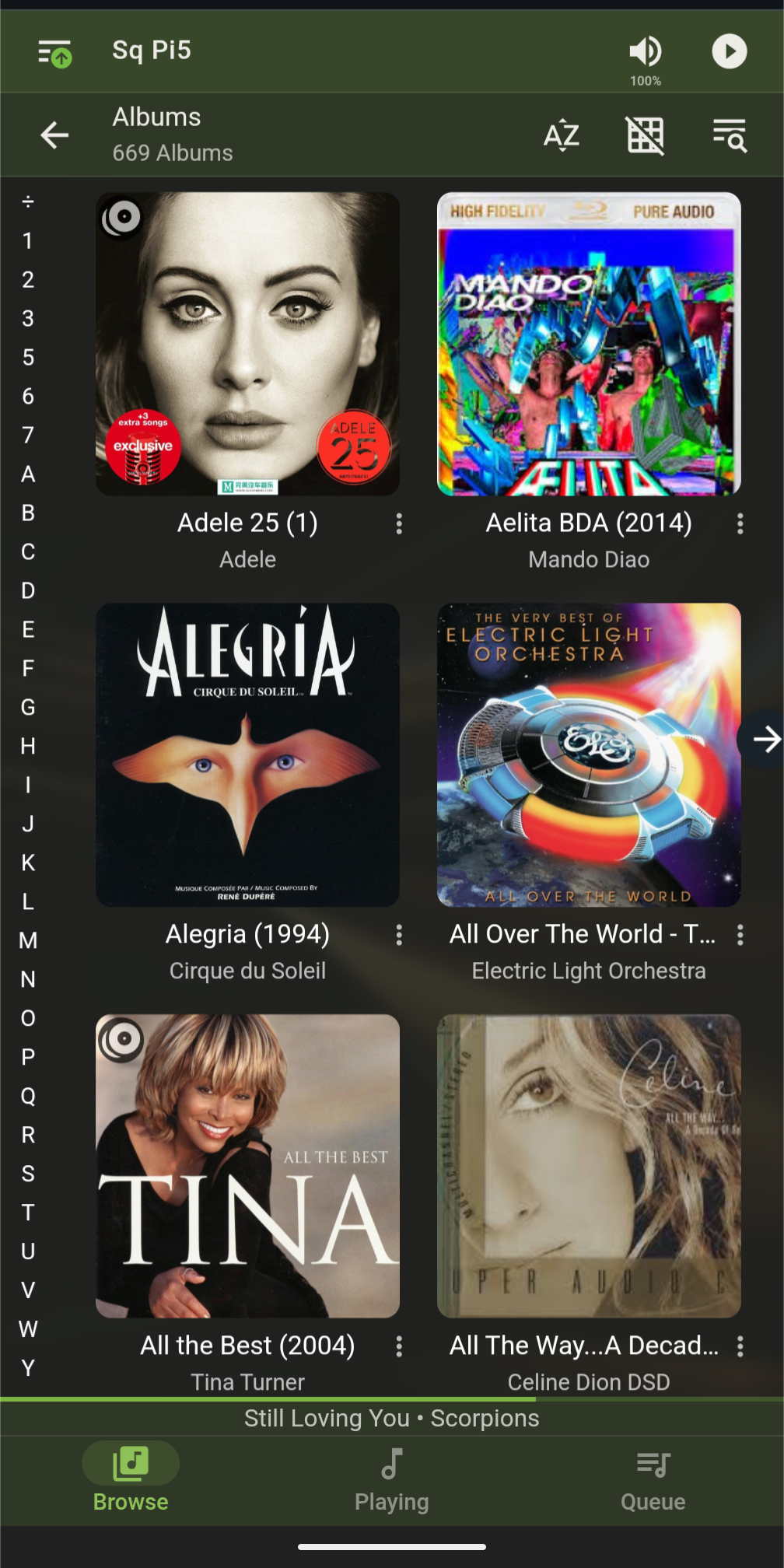Viewport: 784px width, 1568px height.
Task: Switch to the Playing tab
Action: pyautogui.click(x=392, y=1479)
